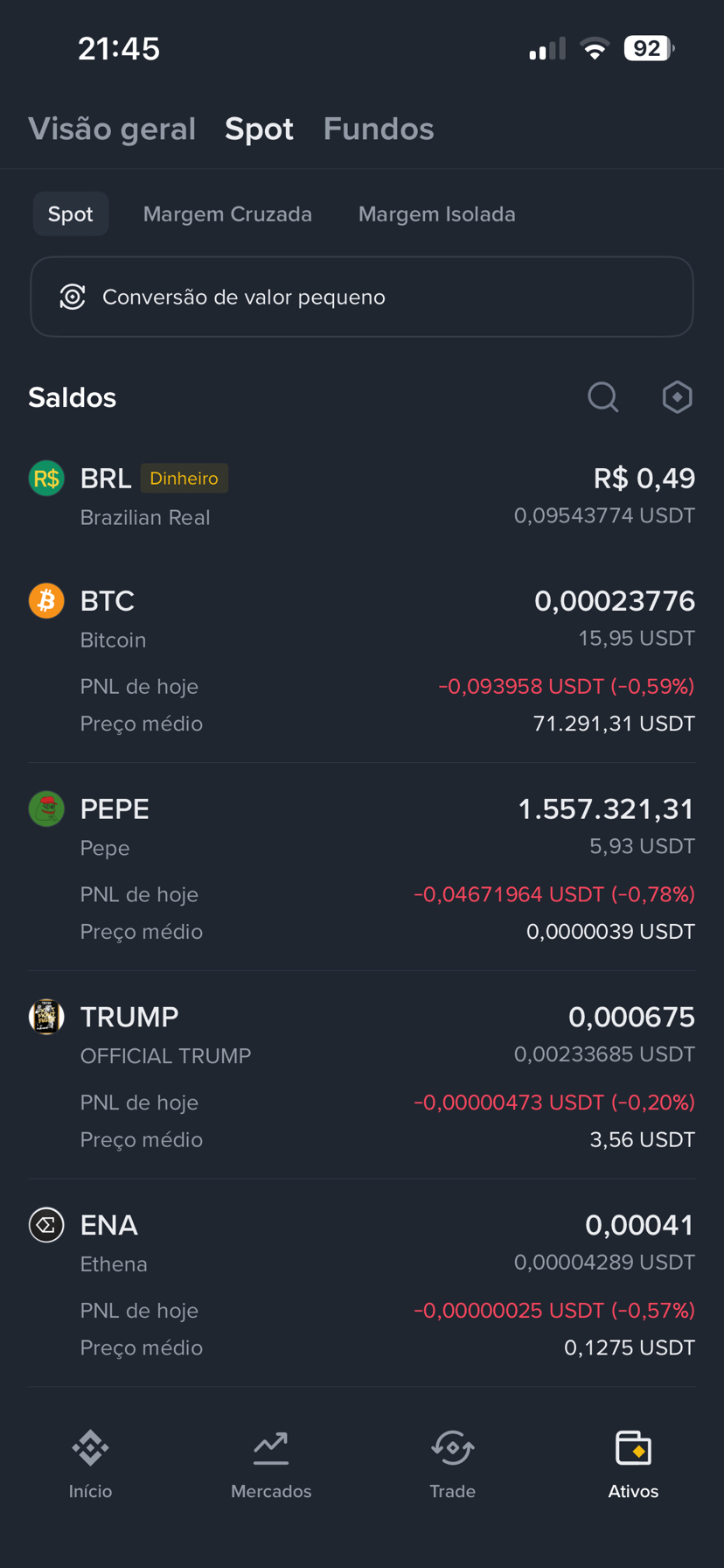Select the Margem Cruzada segment
Screen dimensions: 724x1568
(x=227, y=214)
